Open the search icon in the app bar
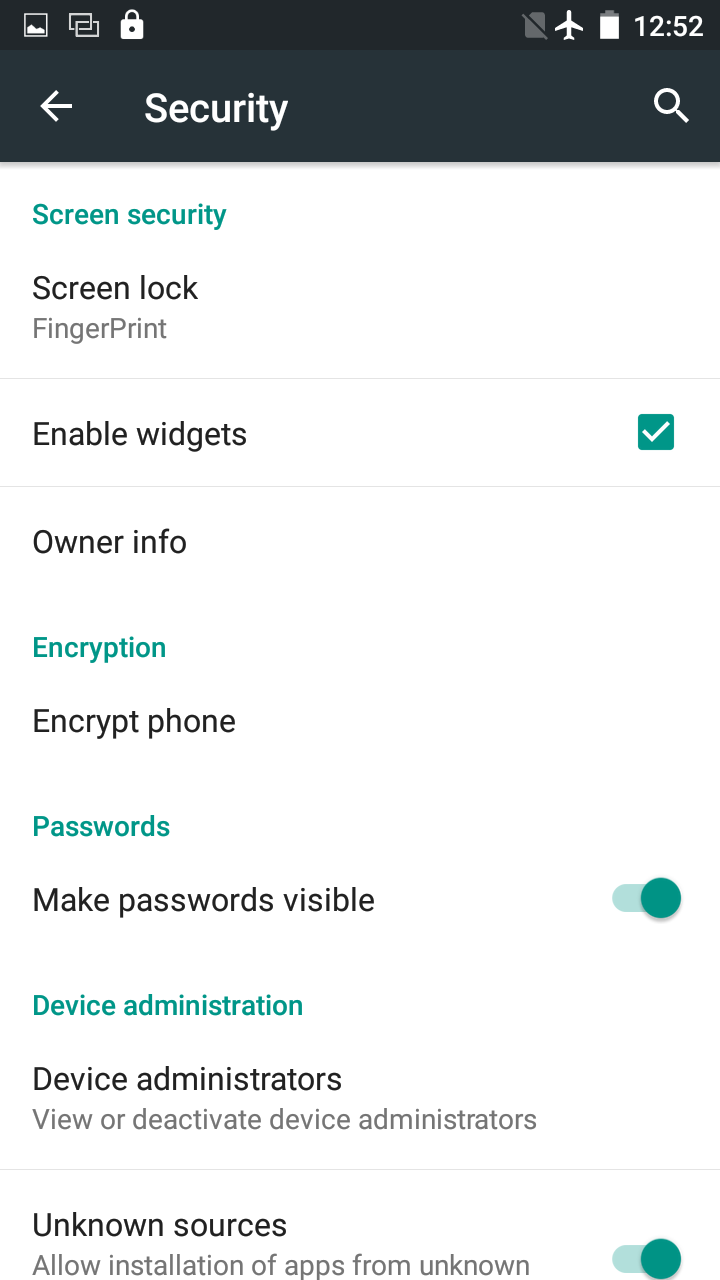 671,106
